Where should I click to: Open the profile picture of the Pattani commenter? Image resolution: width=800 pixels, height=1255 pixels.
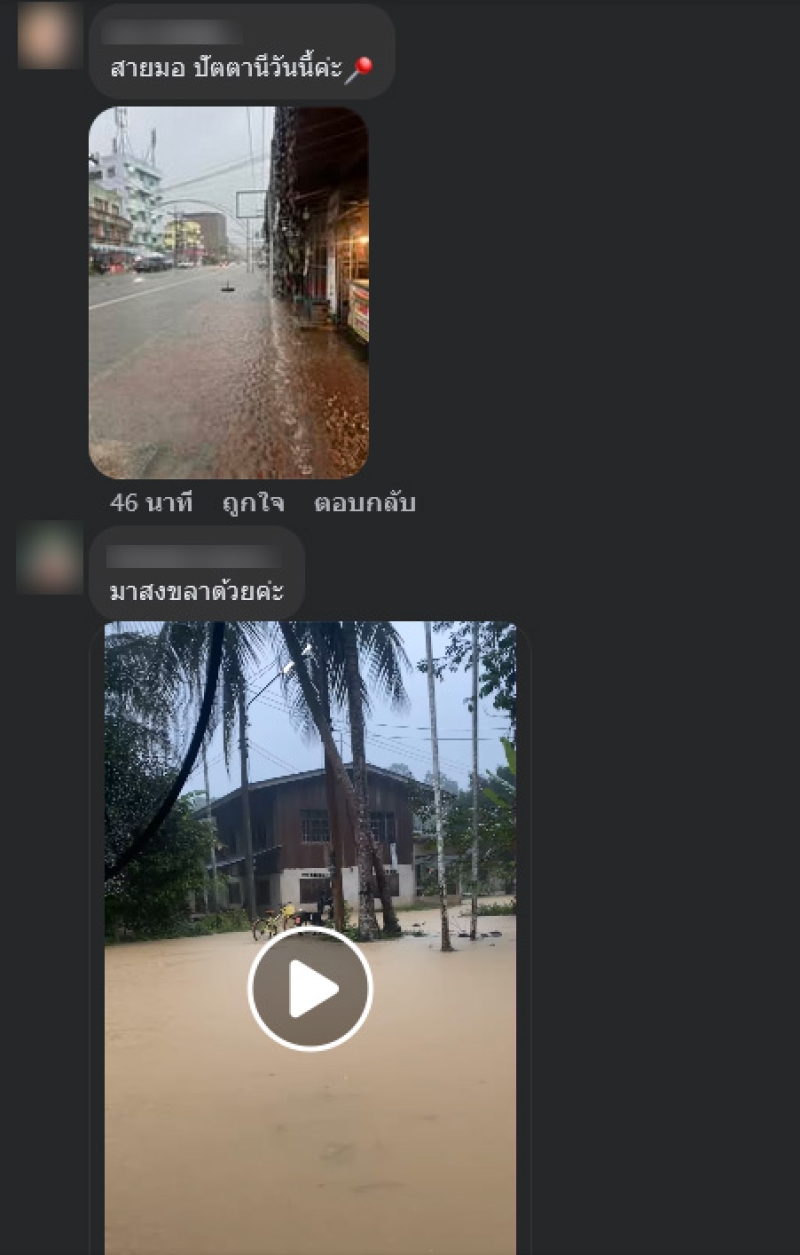48,37
